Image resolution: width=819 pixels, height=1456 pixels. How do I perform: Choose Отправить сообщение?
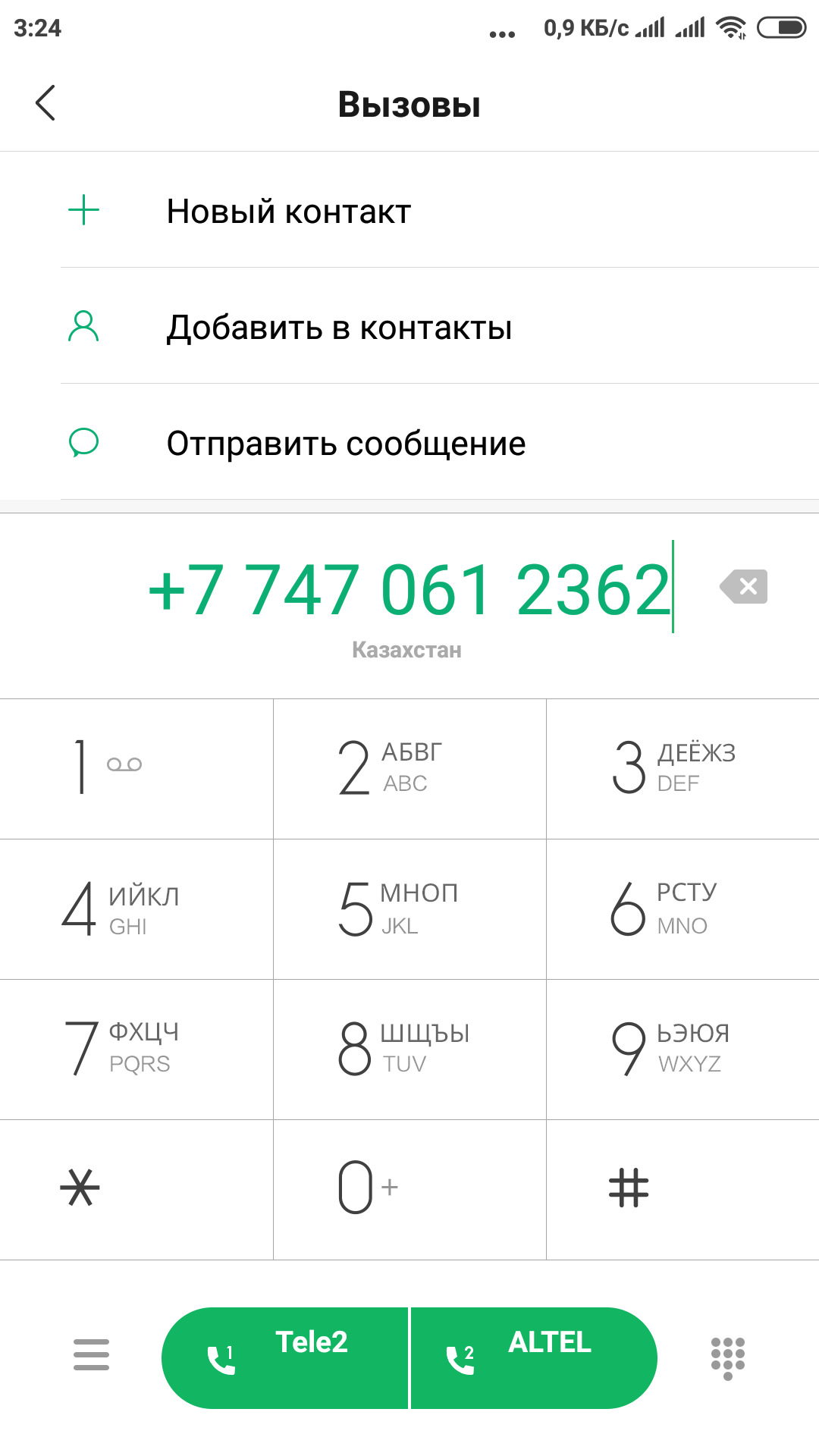click(346, 444)
